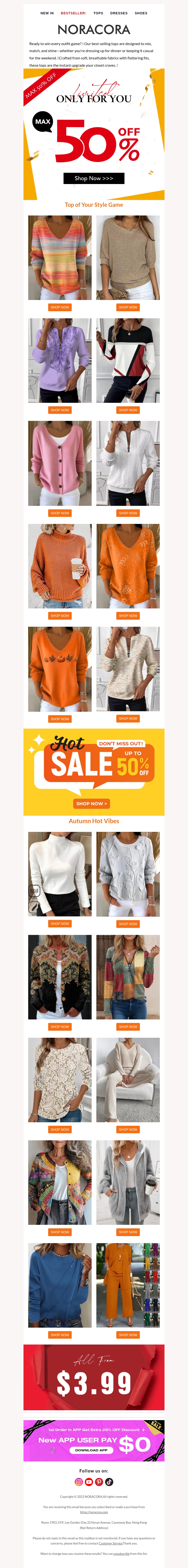Open Noracora's Instagram page
The height and width of the screenshot is (1568, 188).
[x=78, y=1482]
